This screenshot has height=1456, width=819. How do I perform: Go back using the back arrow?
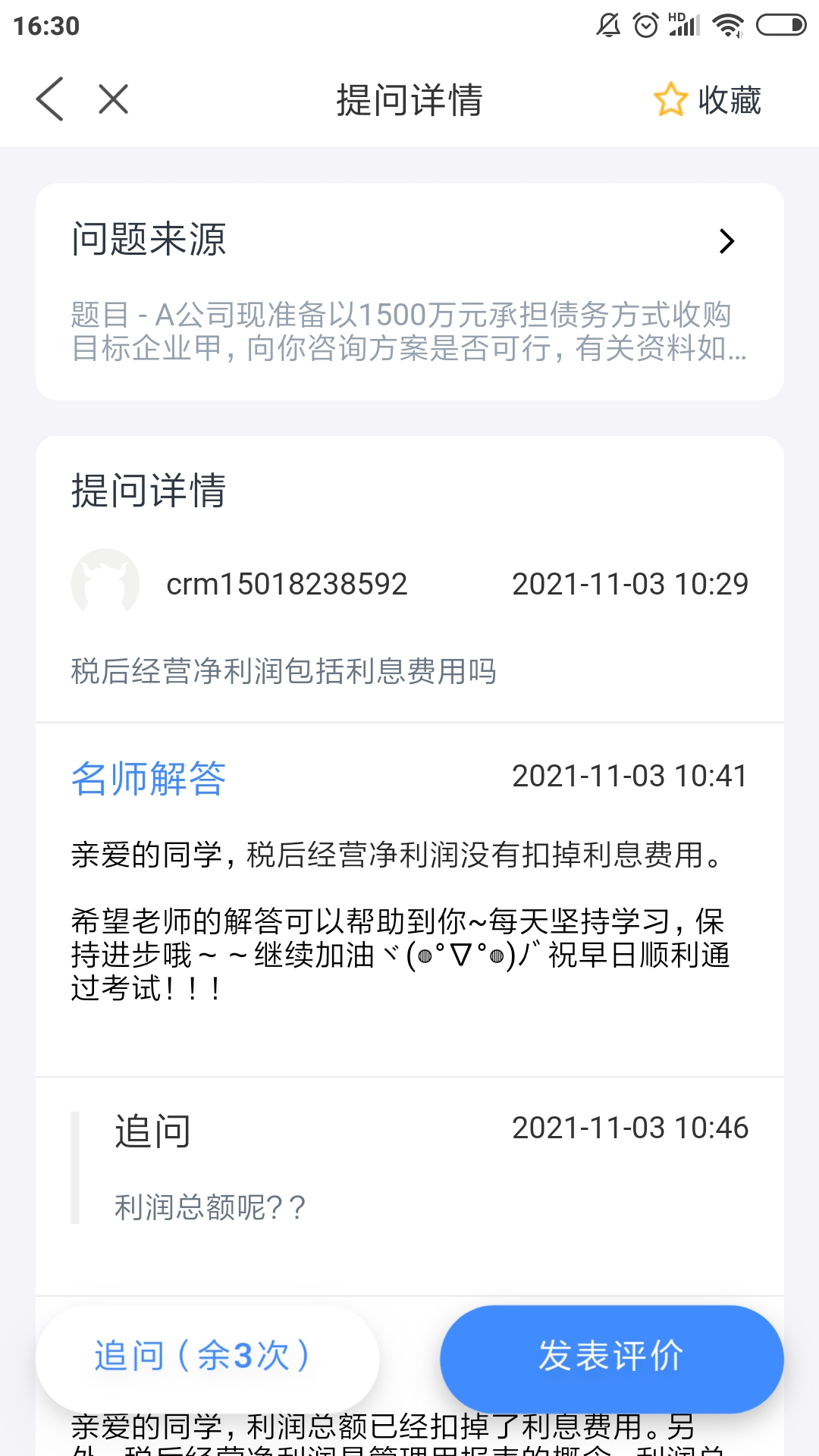(x=50, y=99)
